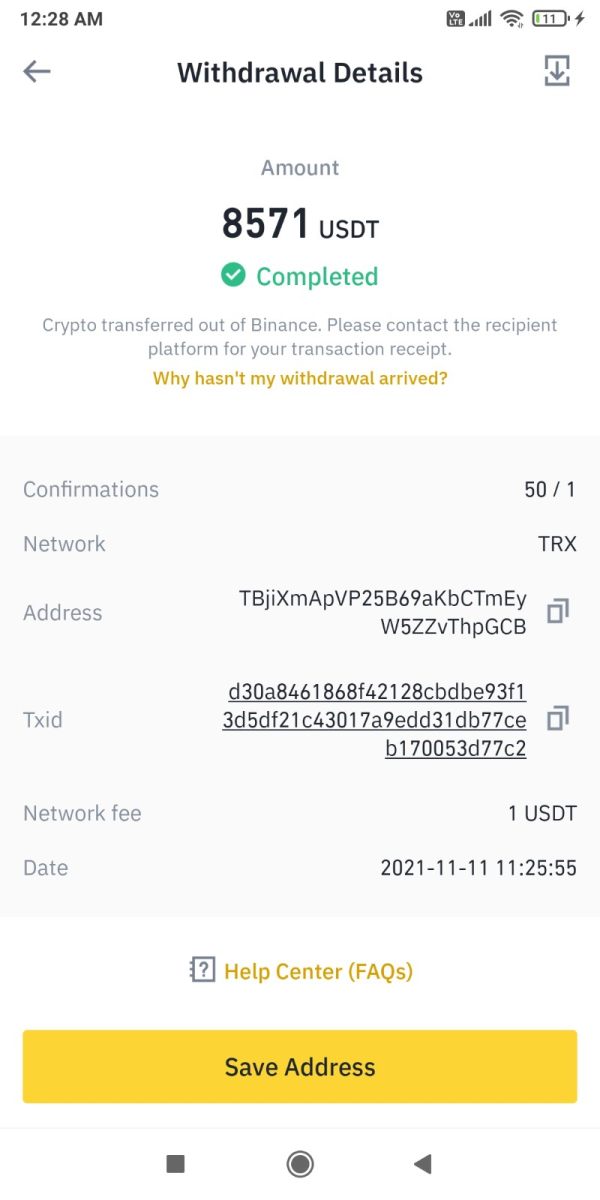Open "Why hasn't my withdrawal arrived?" link
The height and width of the screenshot is (1200, 600).
(x=300, y=378)
